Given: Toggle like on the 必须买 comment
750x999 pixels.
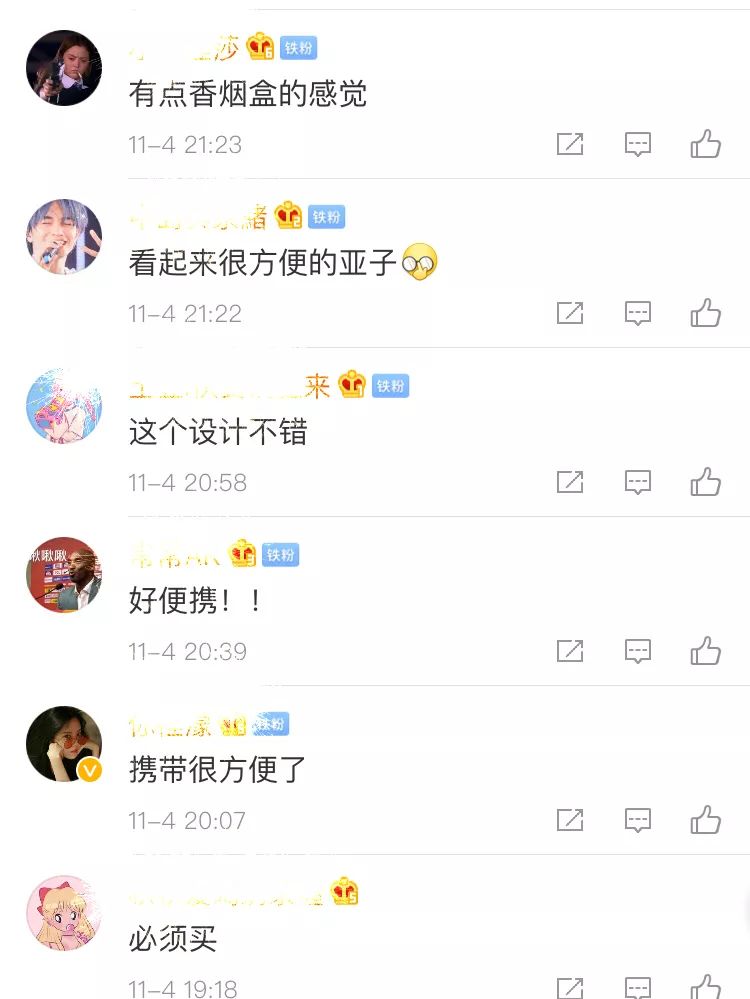Looking at the screenshot, I should point(706,988).
